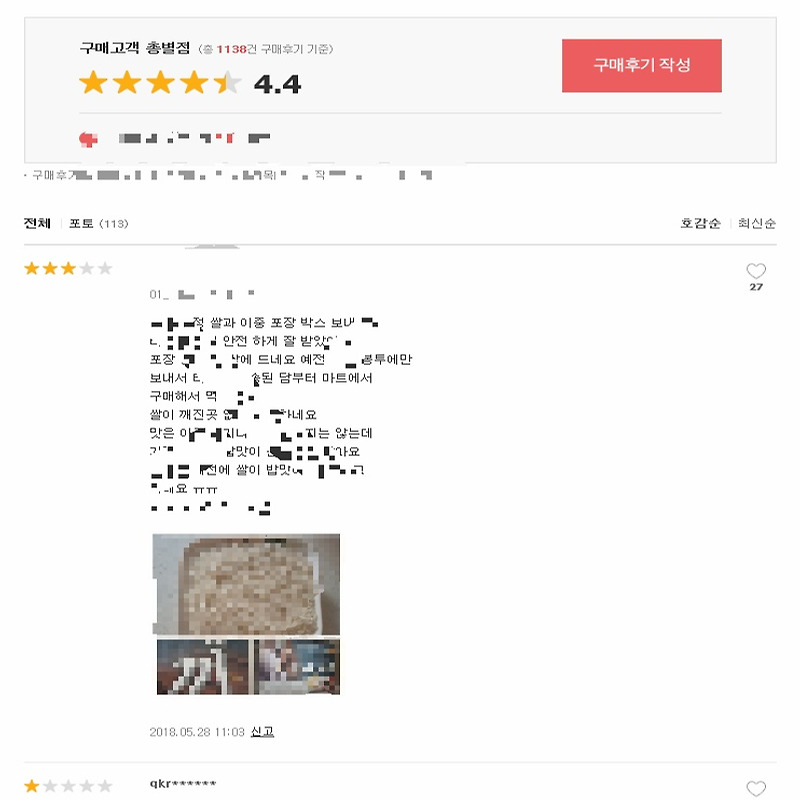Like the review by qkr******
Image resolution: width=800 pixels, height=800 pixels.
(756, 788)
